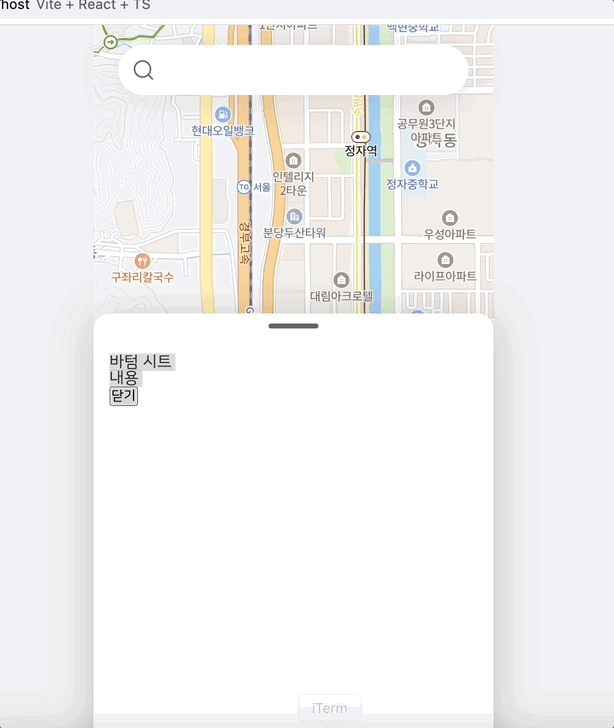Tap the bottom sheet drag handle

293,326
